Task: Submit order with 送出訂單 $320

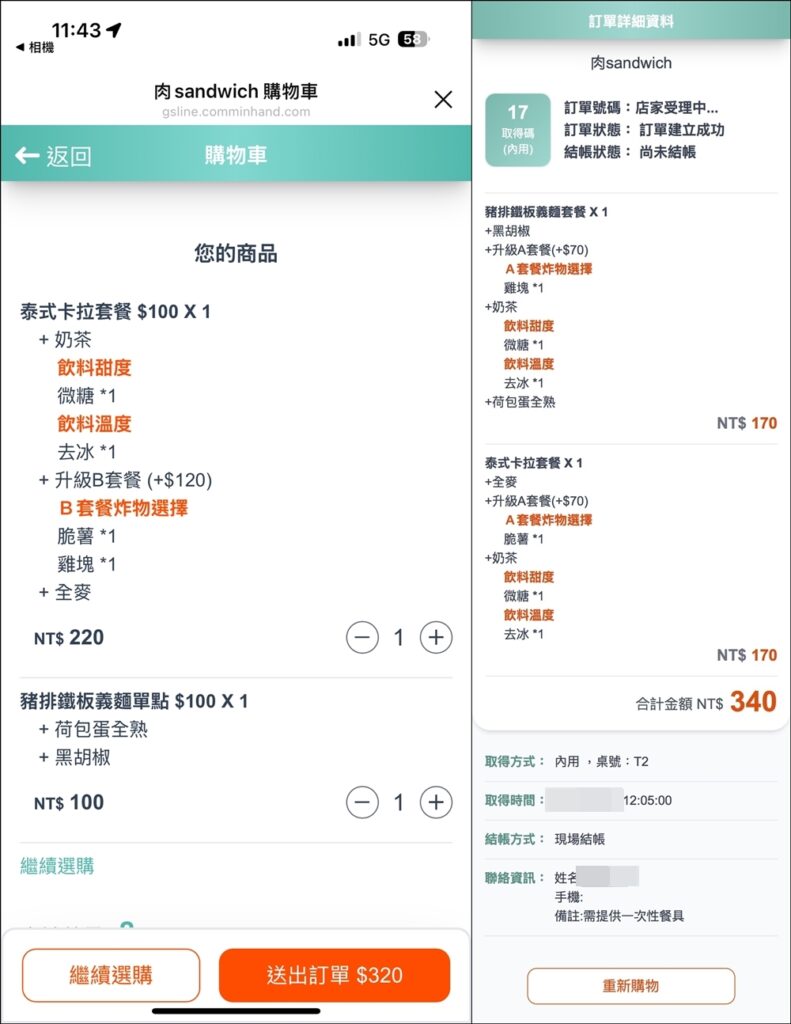Action: click(334, 975)
